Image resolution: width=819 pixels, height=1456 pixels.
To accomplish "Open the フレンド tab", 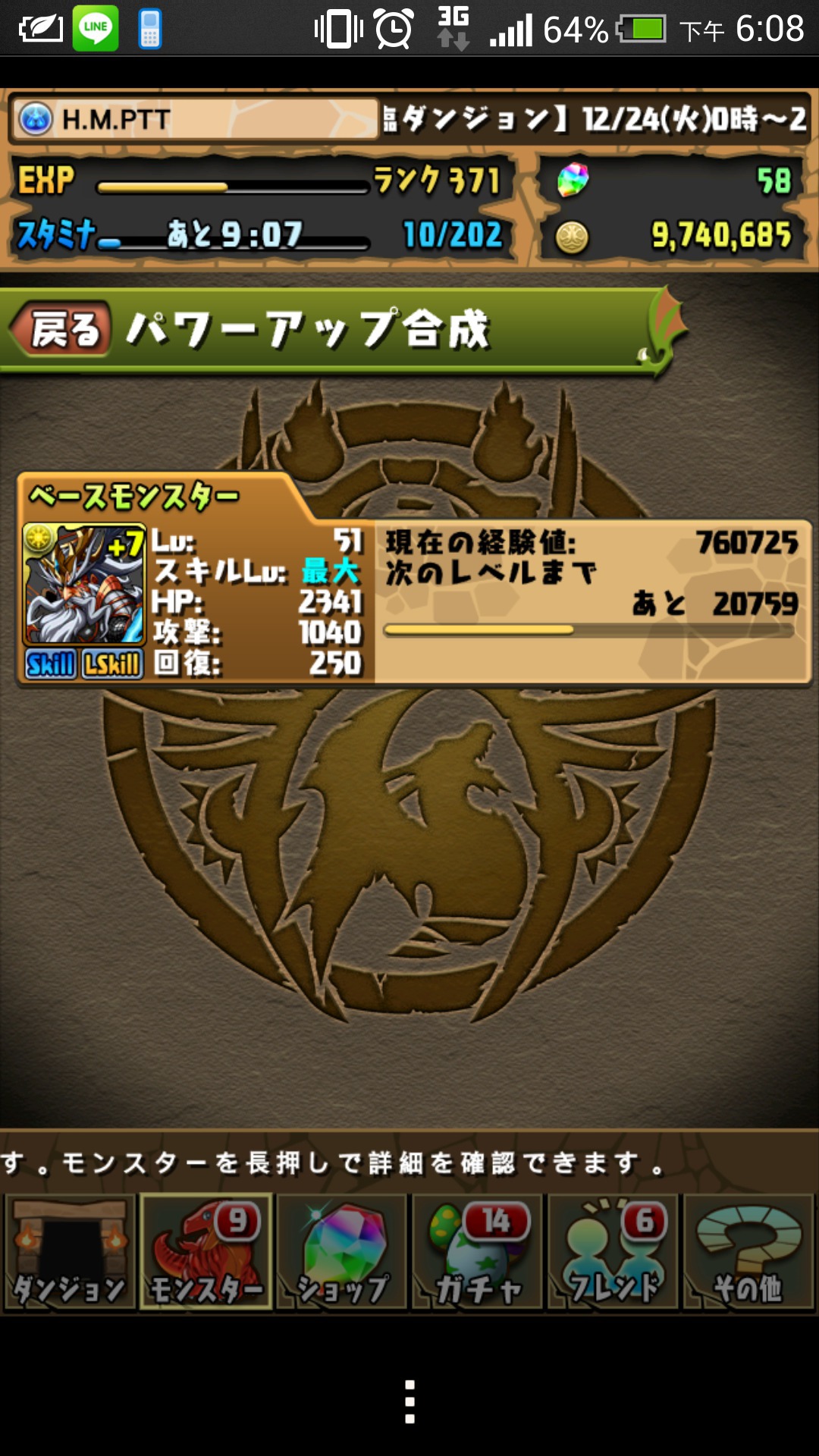I will (613, 1251).
